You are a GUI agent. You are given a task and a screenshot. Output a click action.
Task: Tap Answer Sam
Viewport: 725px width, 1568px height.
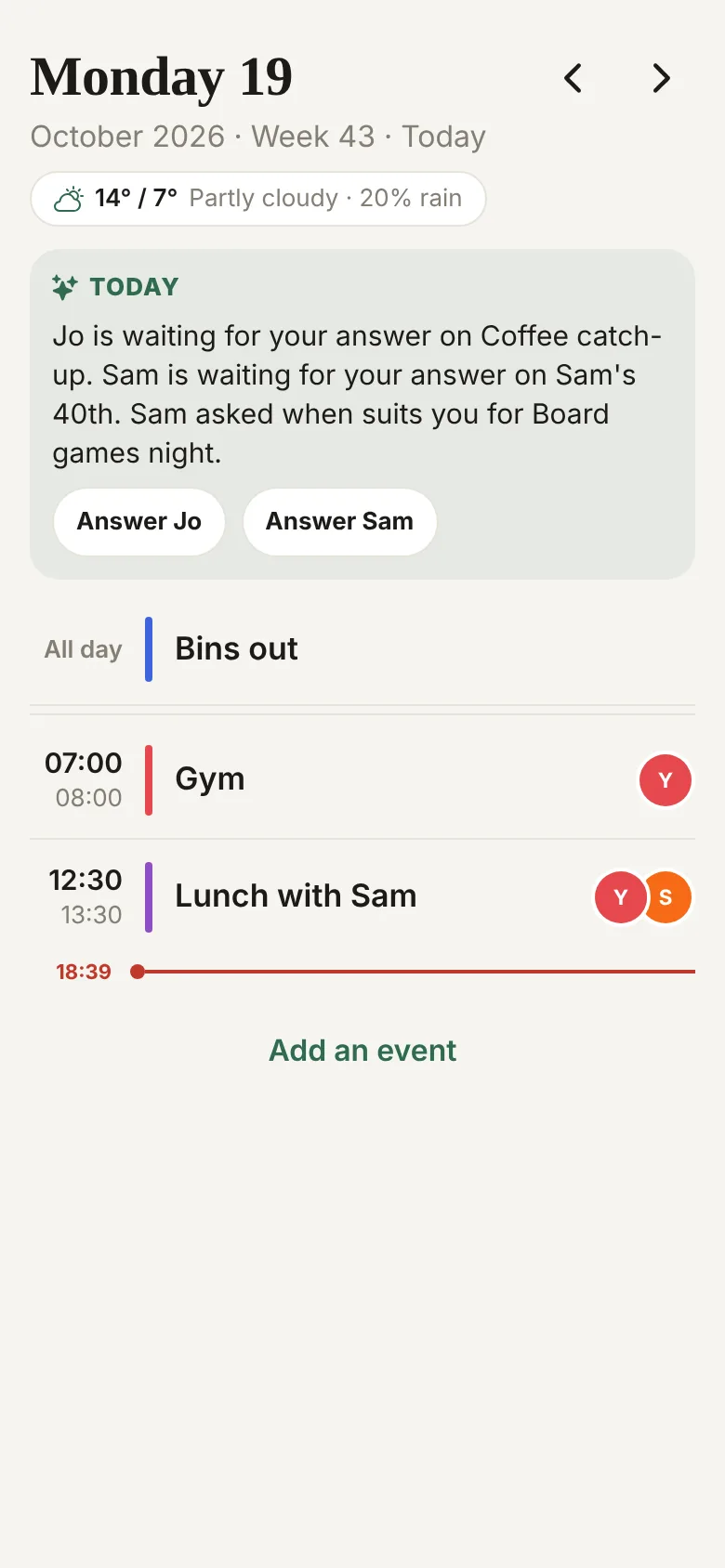tap(339, 522)
